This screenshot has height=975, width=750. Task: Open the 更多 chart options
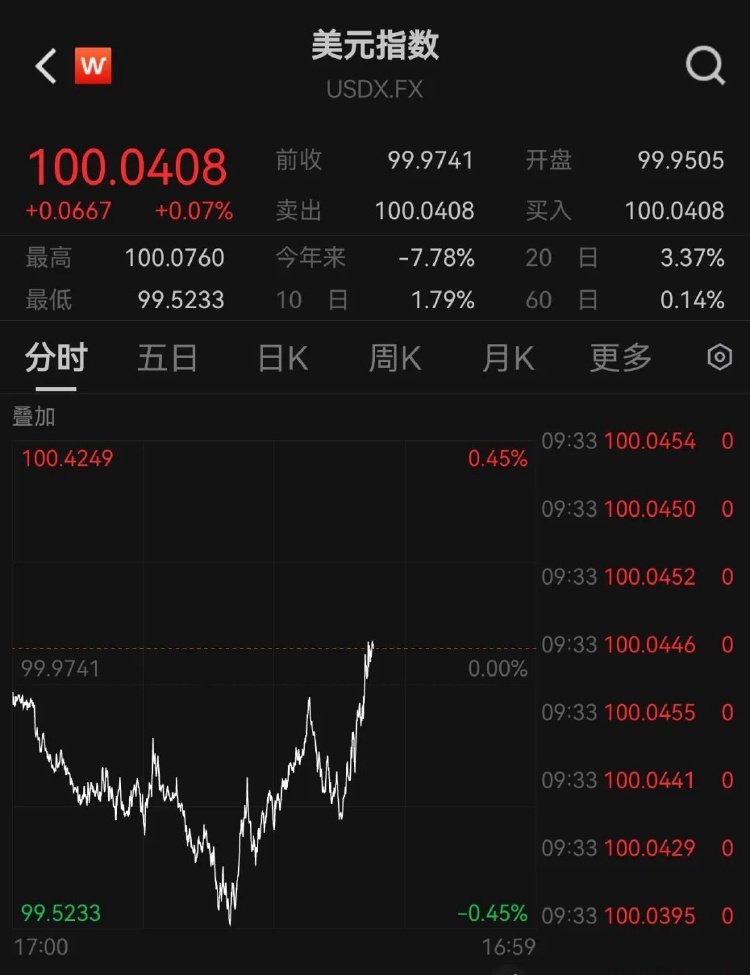pos(620,358)
